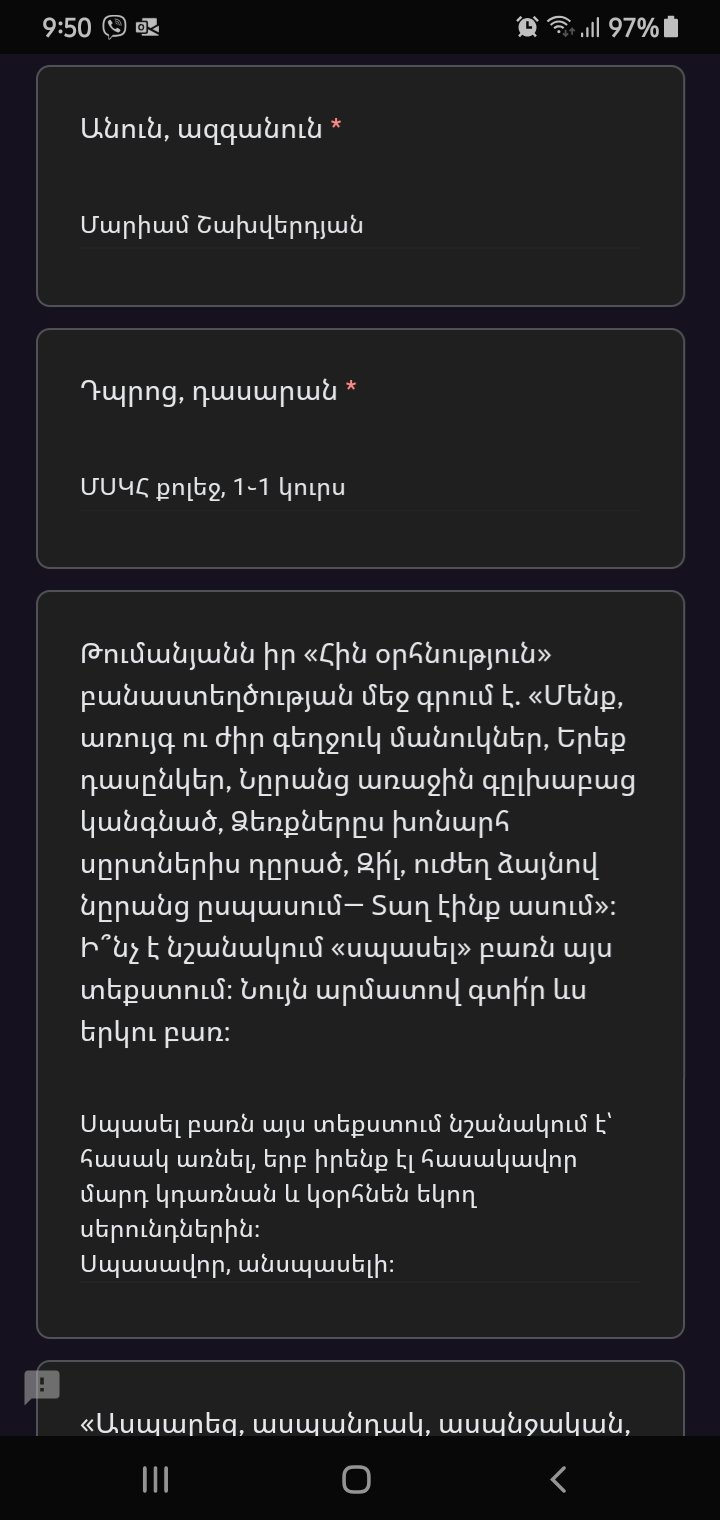Go back using the system back button
Image resolution: width=720 pixels, height=1520 pixels.
pyautogui.click(x=559, y=1479)
